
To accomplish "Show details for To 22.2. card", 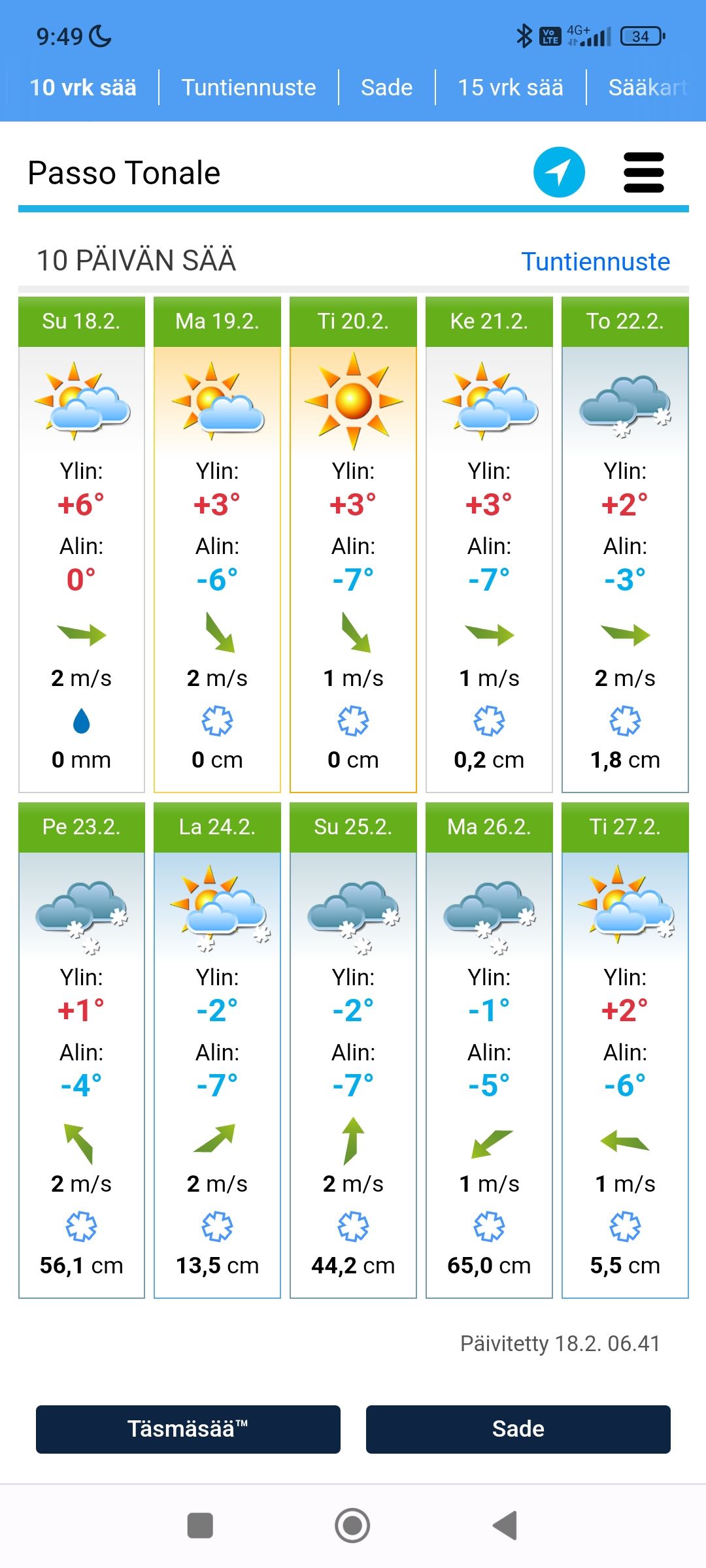I will click(625, 544).
